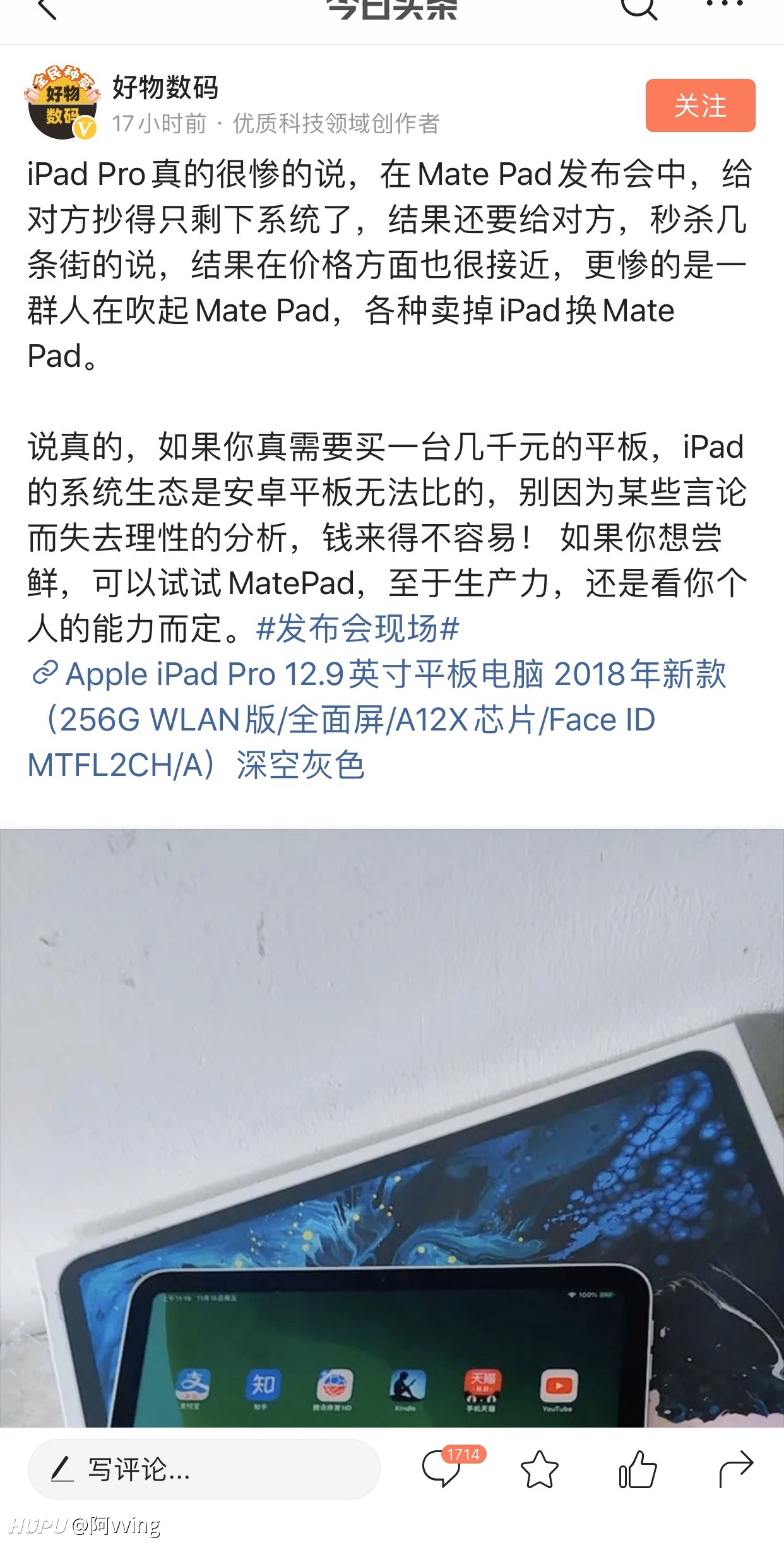Open the search icon in the header
The height and width of the screenshot is (1545, 784).
pyautogui.click(x=639, y=8)
